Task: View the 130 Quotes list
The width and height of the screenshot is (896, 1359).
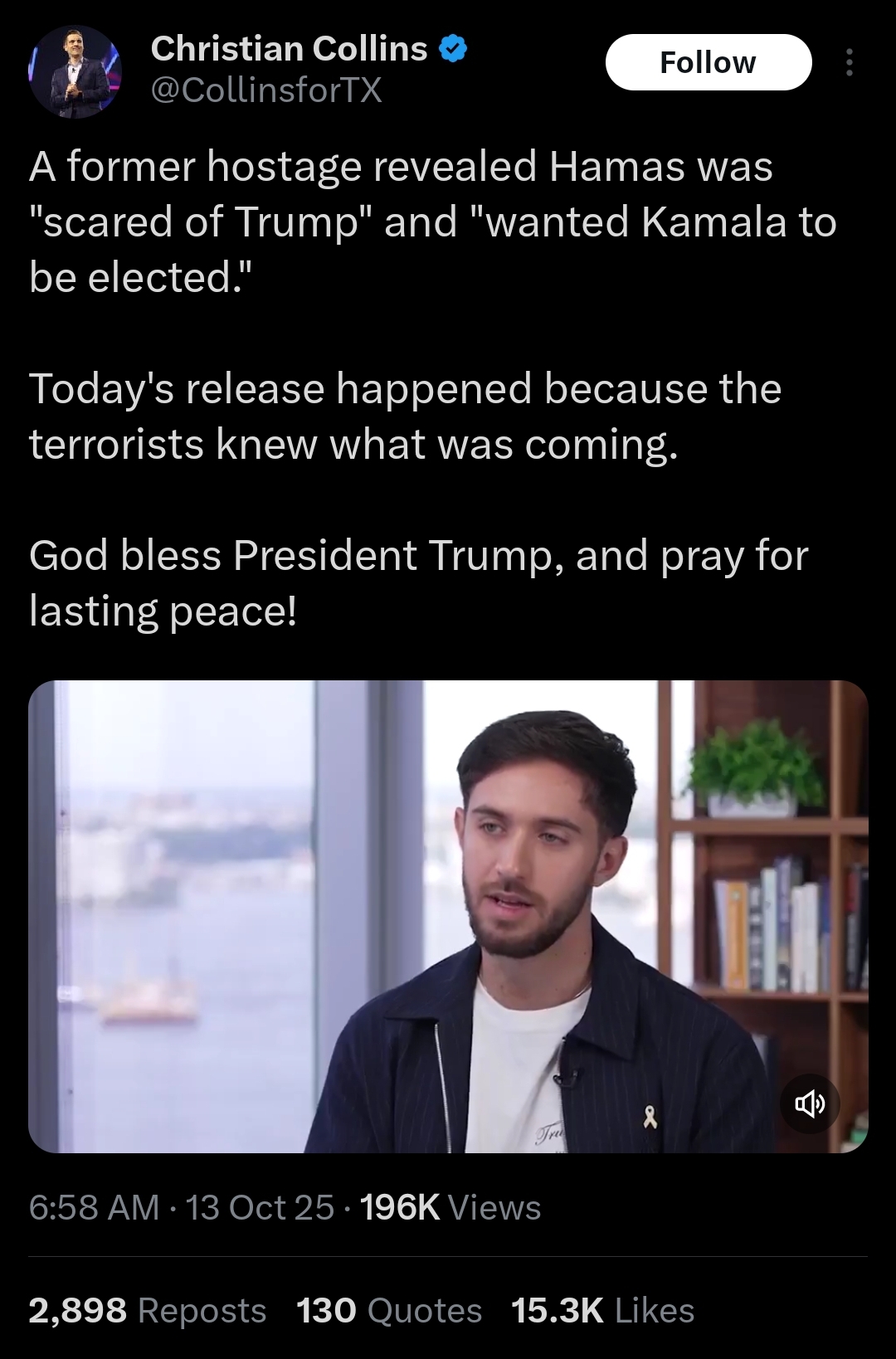Action: (x=389, y=1311)
